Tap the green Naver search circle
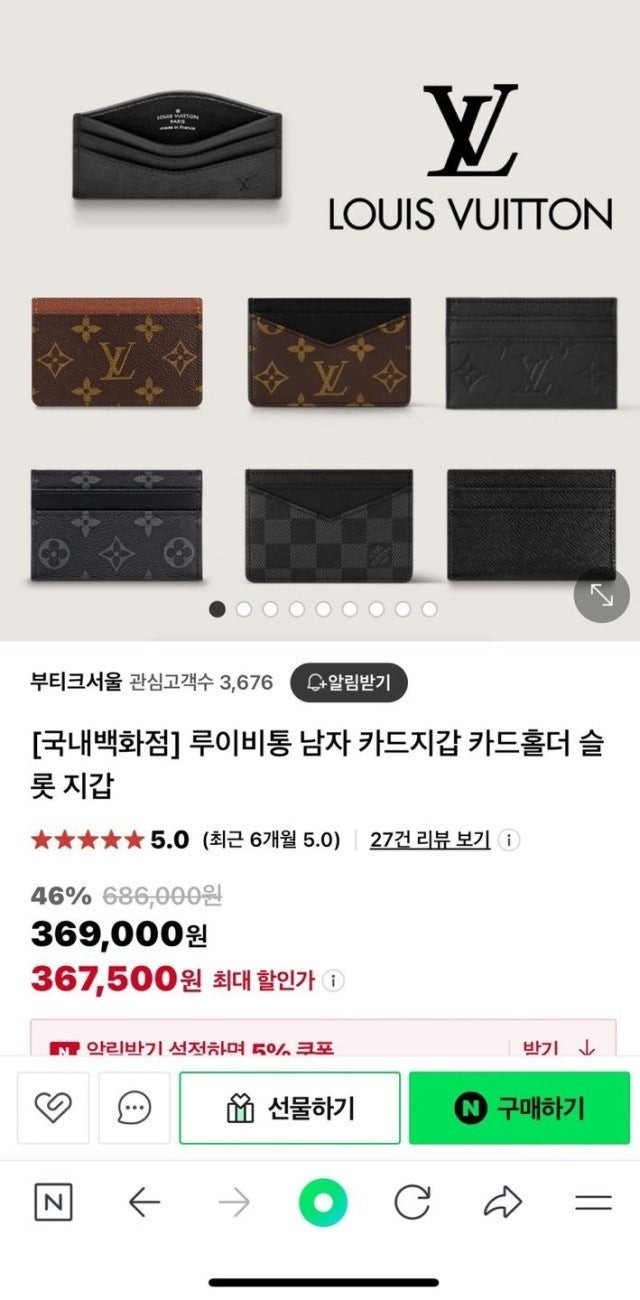Image resolution: width=640 pixels, height=1300 pixels. point(323,1202)
